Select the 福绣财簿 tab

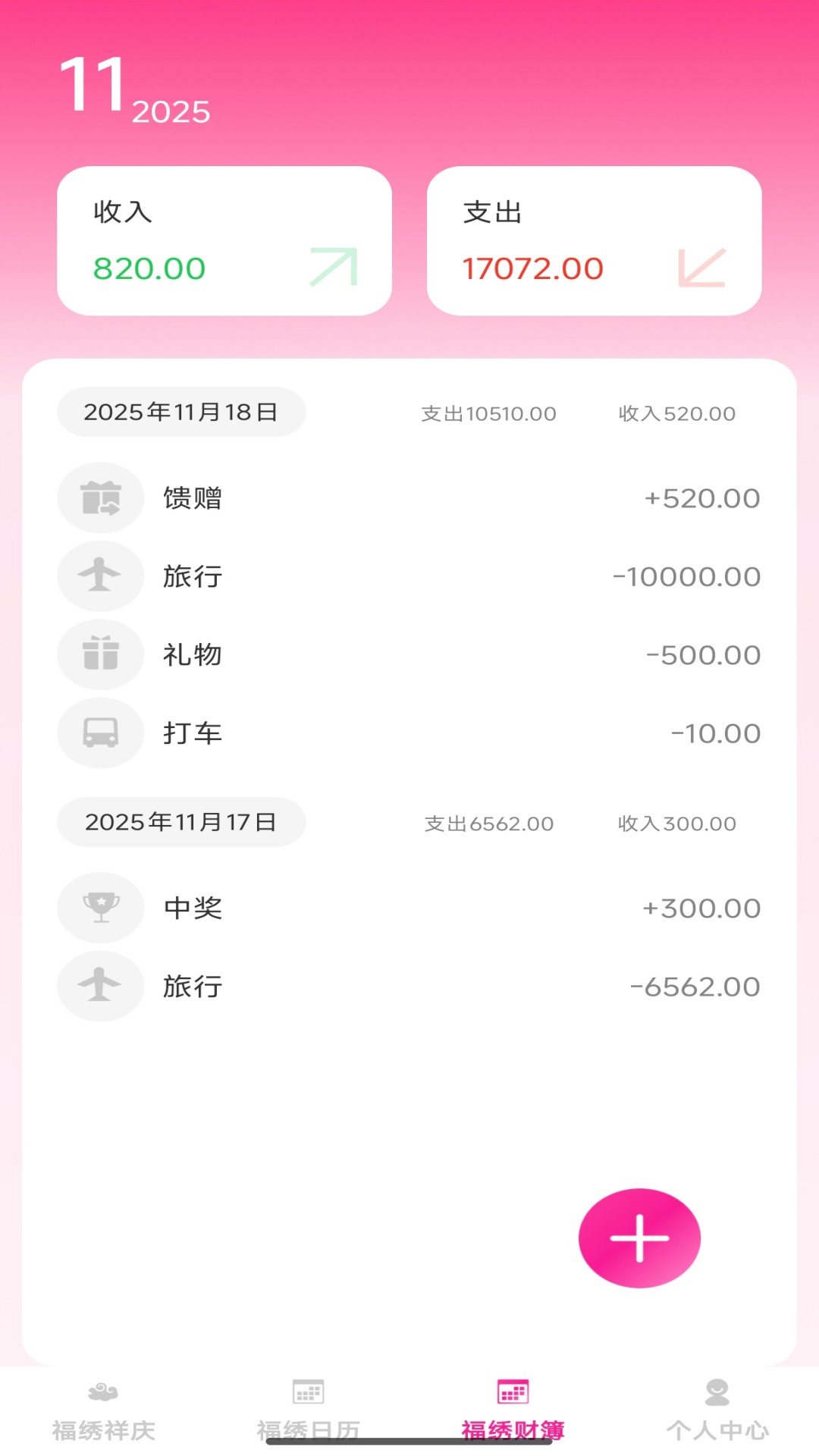[x=513, y=1410]
